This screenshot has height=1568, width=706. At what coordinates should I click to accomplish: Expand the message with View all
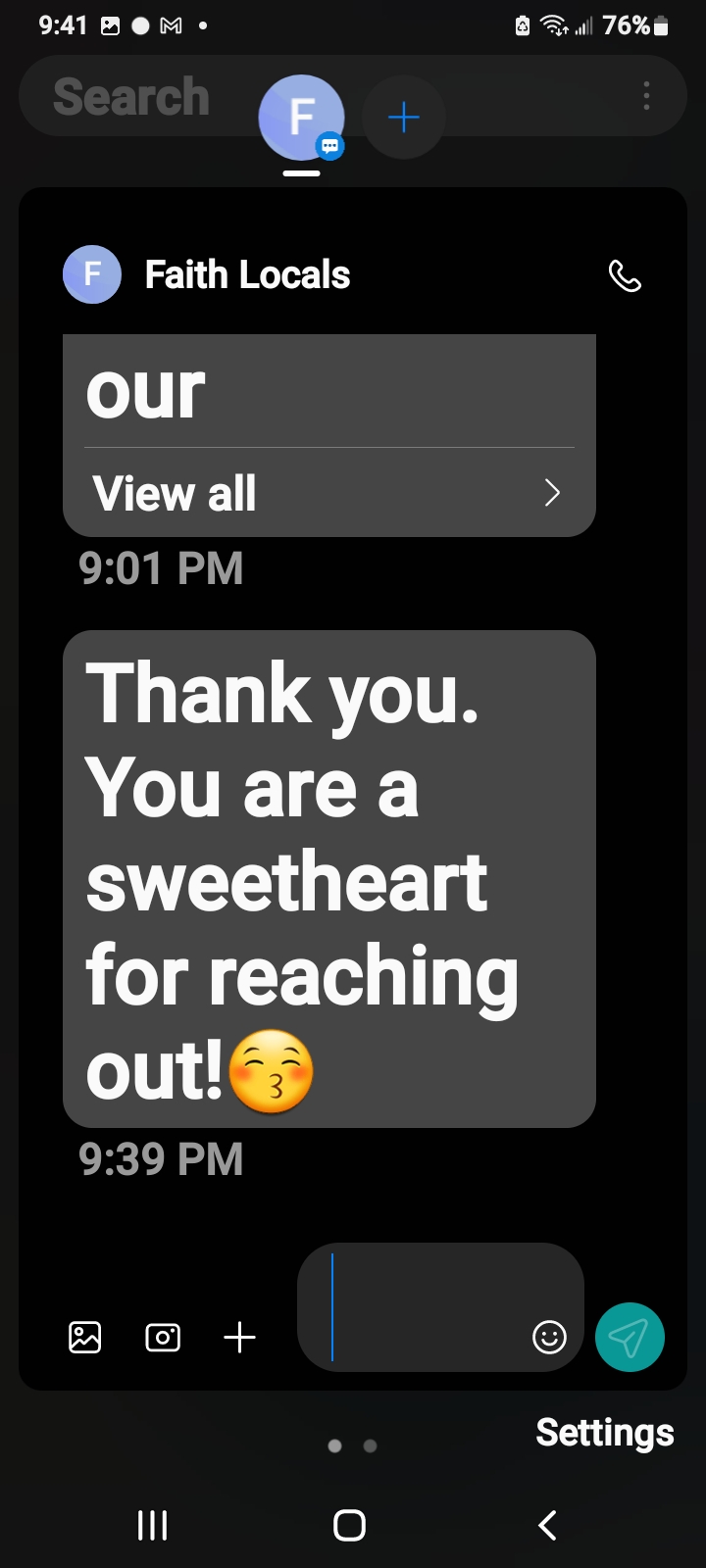(x=328, y=493)
